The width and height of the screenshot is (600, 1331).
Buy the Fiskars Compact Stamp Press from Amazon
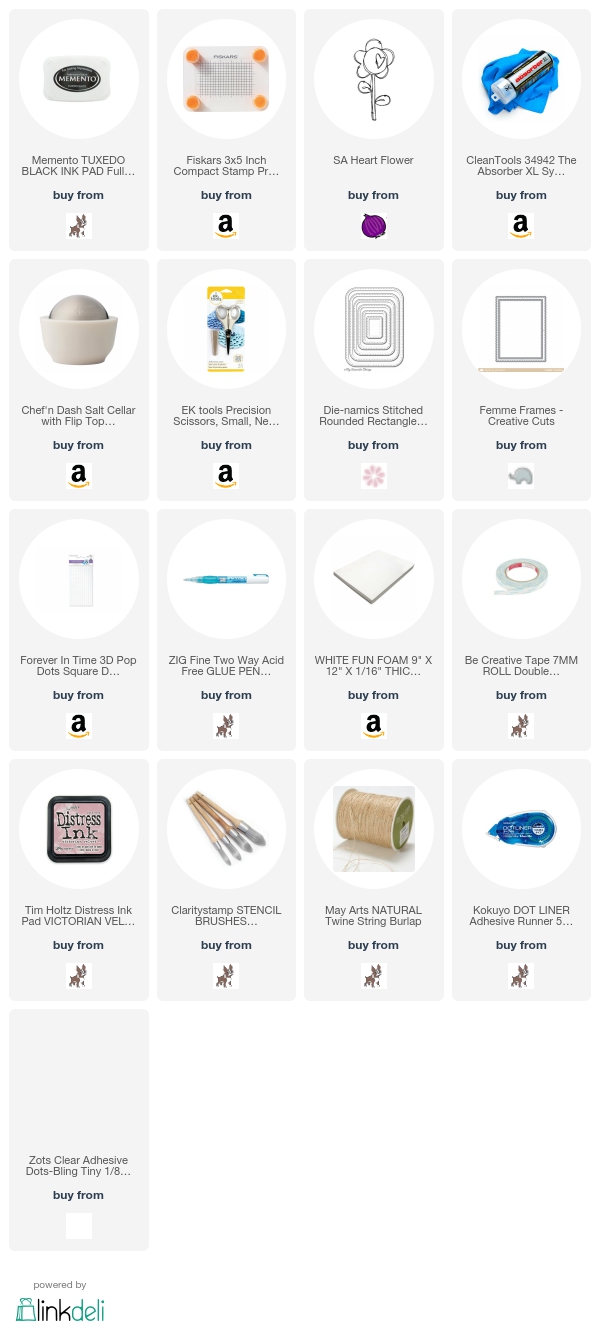226,226
